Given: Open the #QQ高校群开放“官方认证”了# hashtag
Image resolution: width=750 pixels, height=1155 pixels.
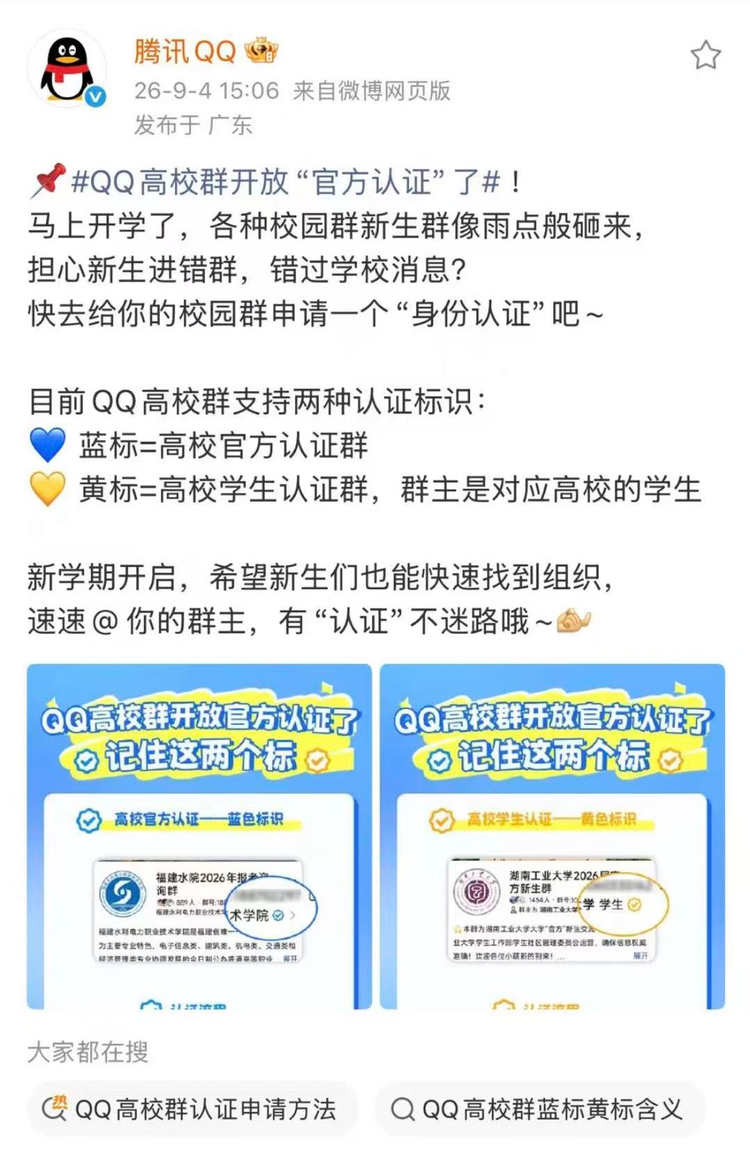Looking at the screenshot, I should [x=286, y=181].
